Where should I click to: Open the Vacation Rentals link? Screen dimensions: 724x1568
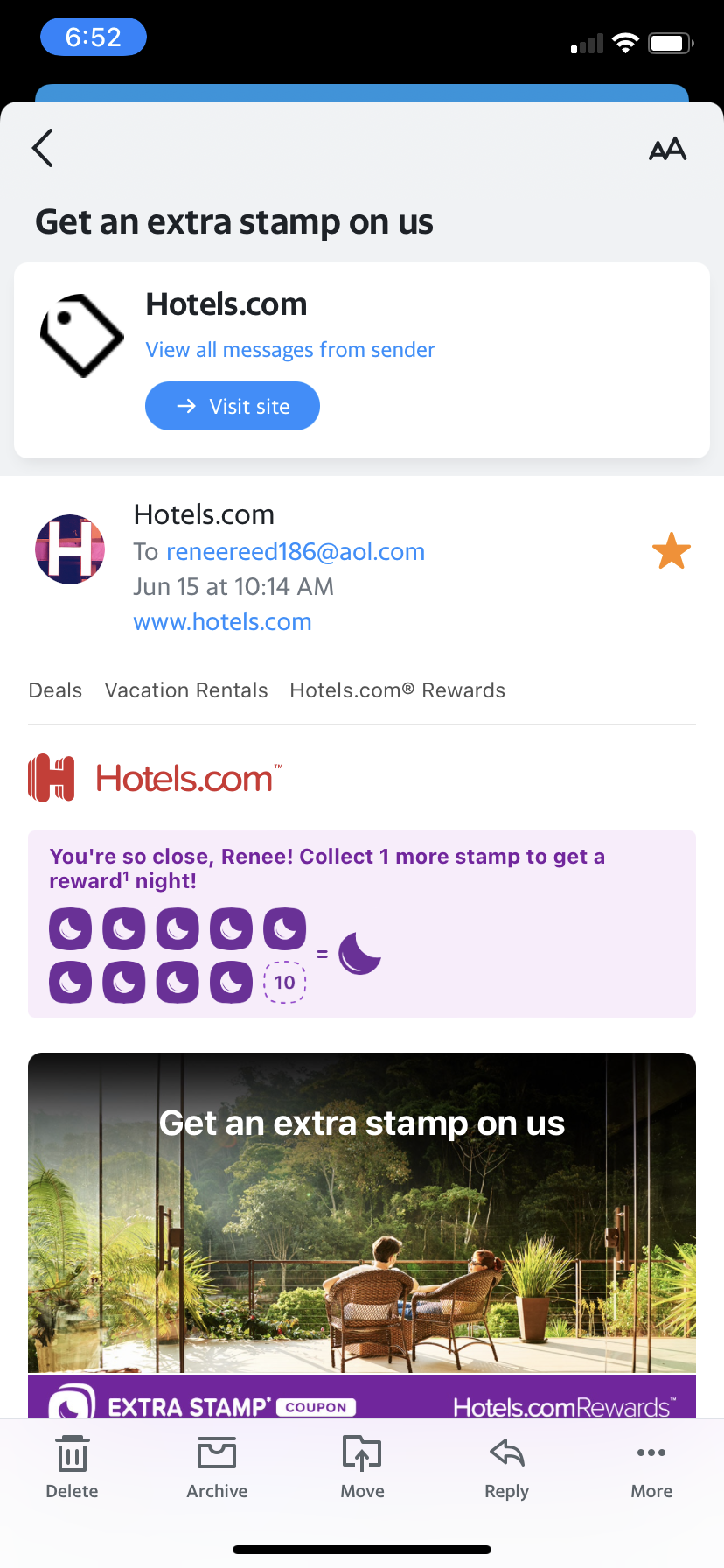click(x=186, y=690)
